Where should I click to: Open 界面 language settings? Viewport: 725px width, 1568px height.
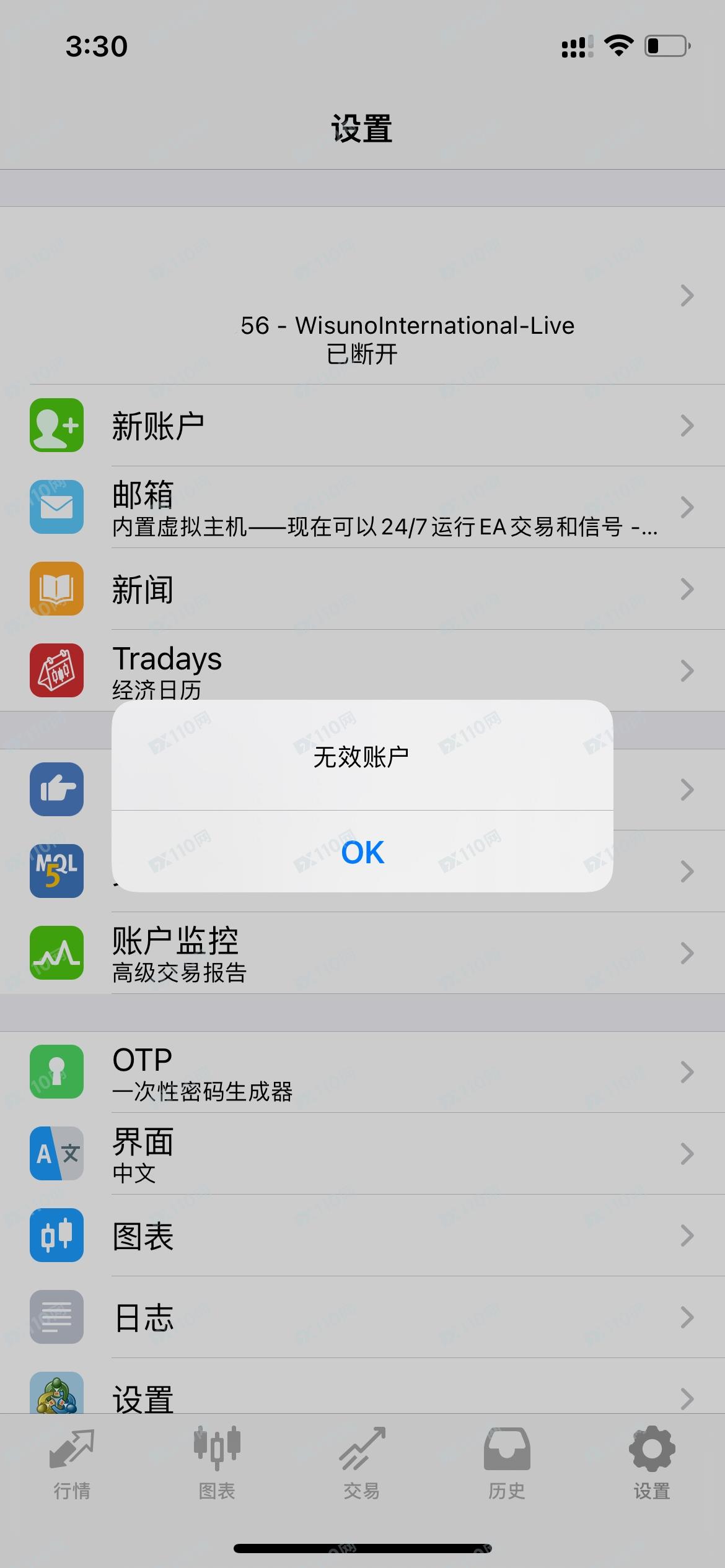tap(362, 1154)
